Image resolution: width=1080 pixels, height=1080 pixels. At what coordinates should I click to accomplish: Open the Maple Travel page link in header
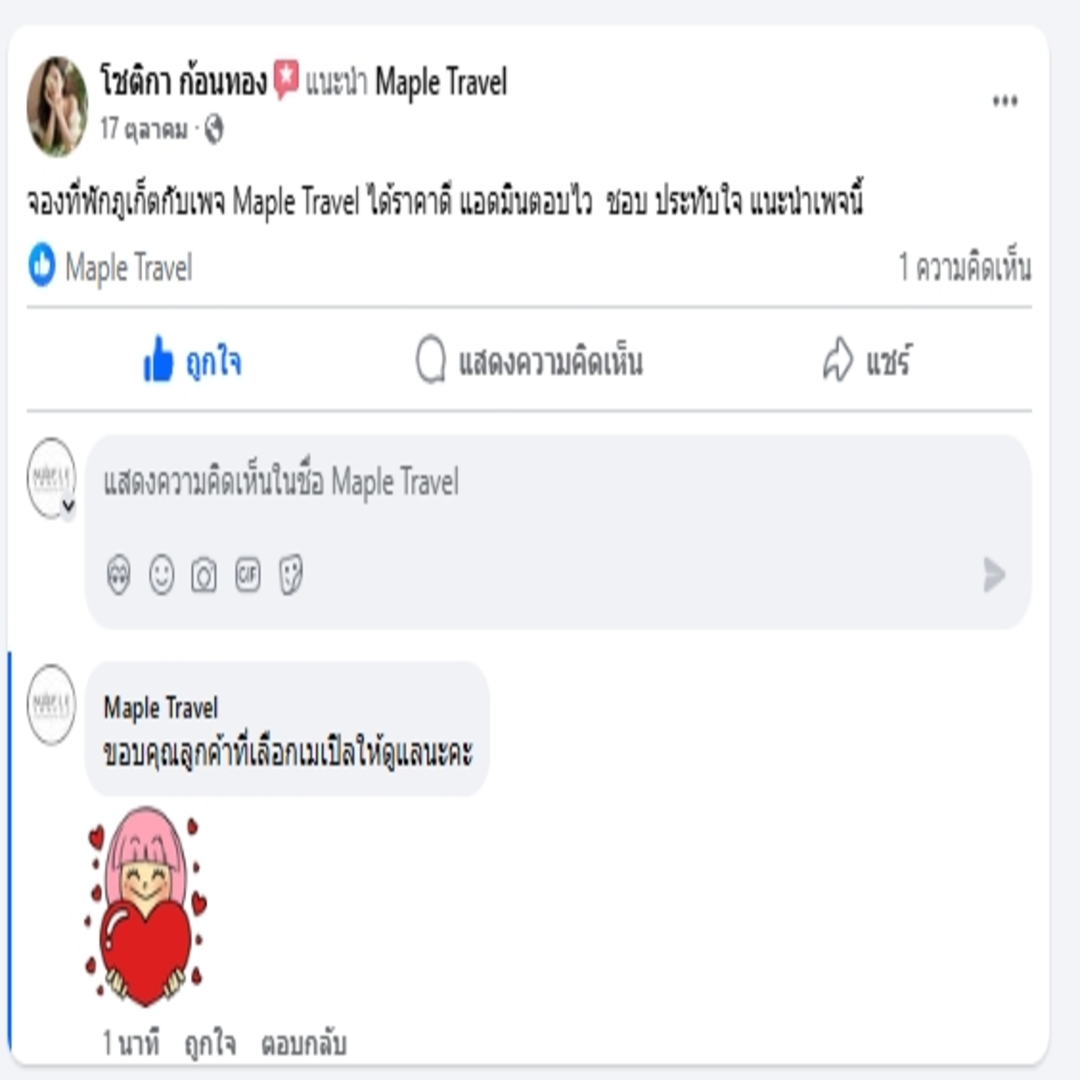441,82
